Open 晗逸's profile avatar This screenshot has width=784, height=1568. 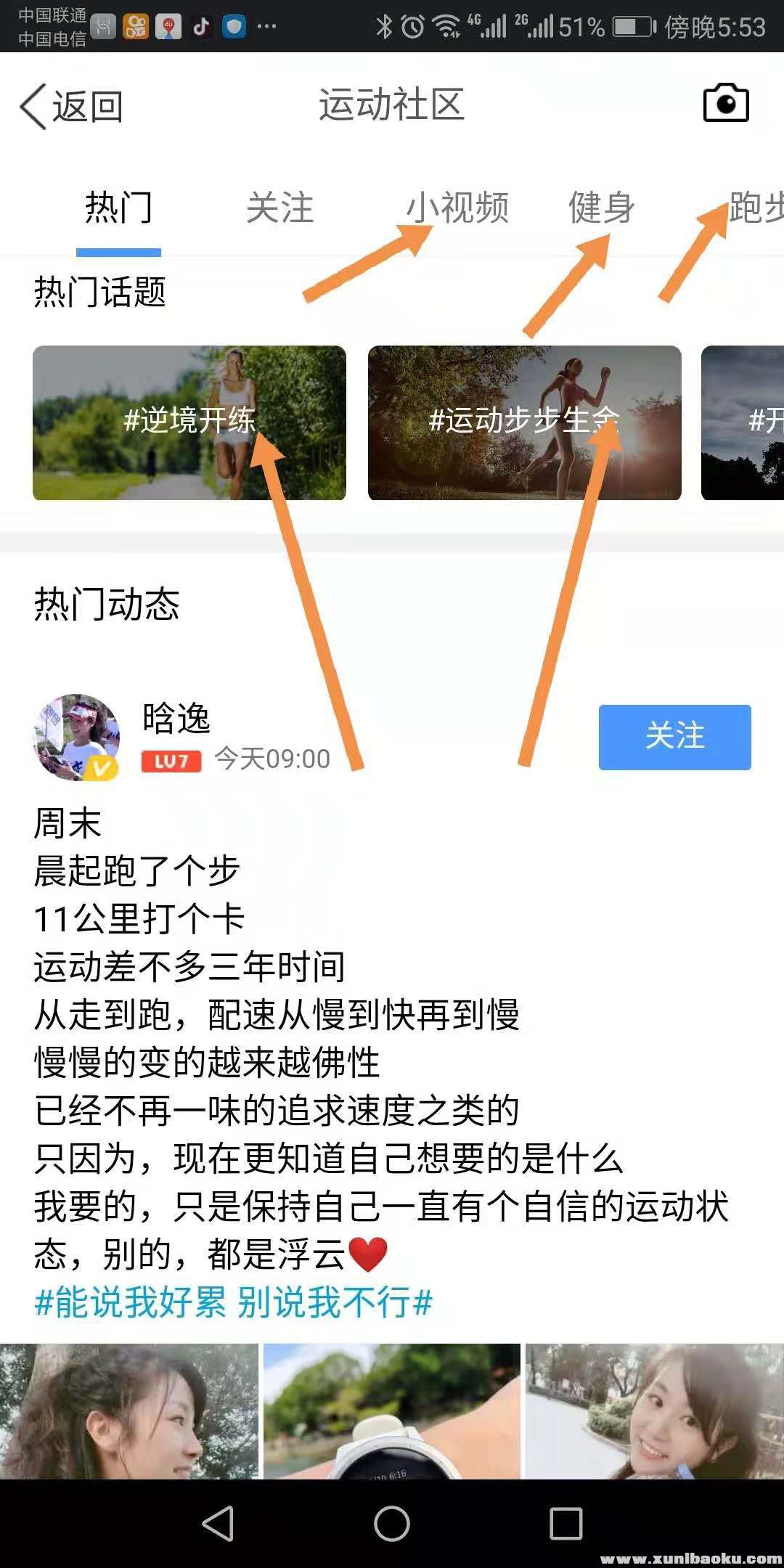coord(77,736)
